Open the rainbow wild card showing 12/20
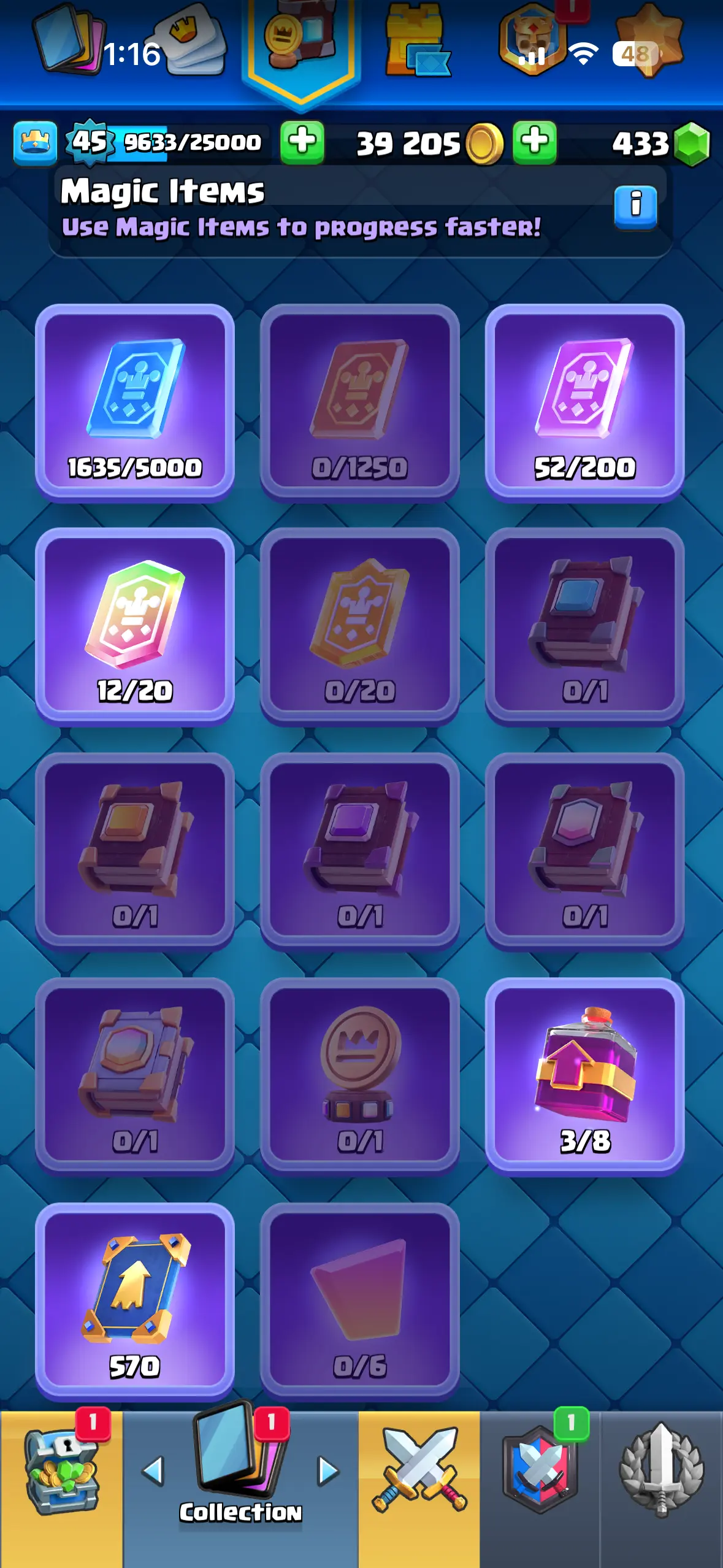The height and width of the screenshot is (1568, 723). click(x=135, y=626)
